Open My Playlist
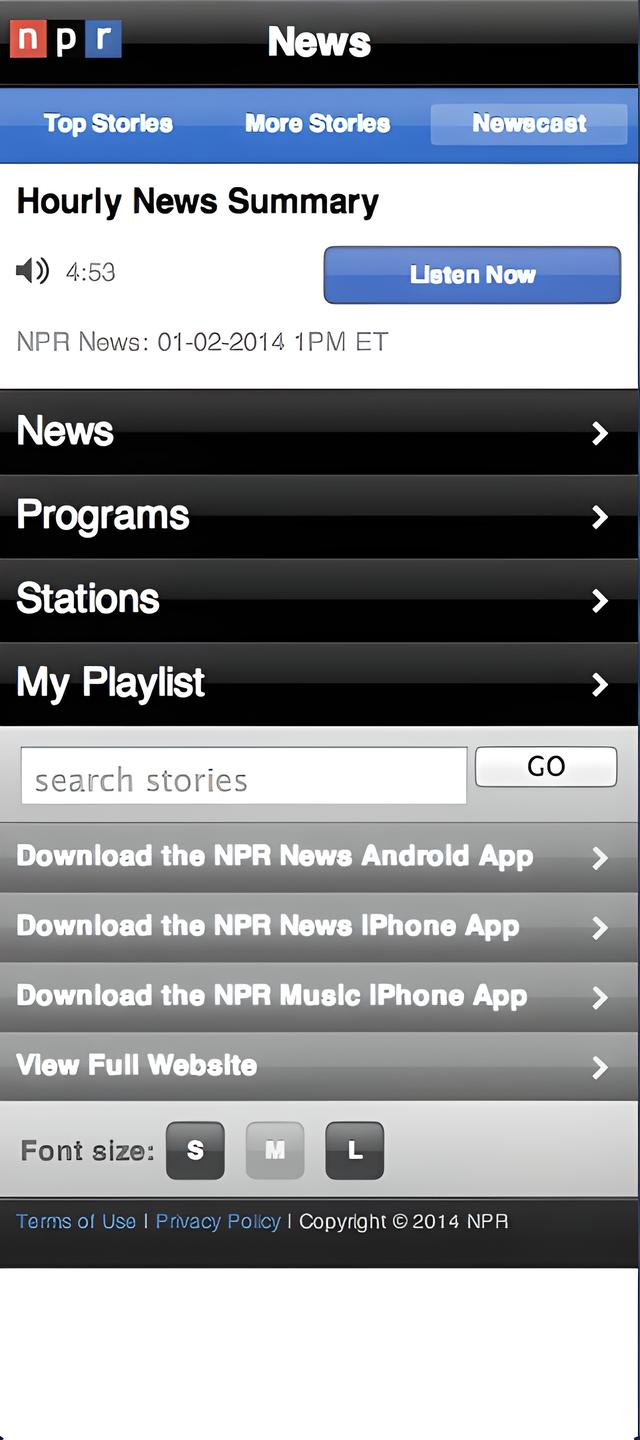The image size is (640, 1440). tap(320, 684)
